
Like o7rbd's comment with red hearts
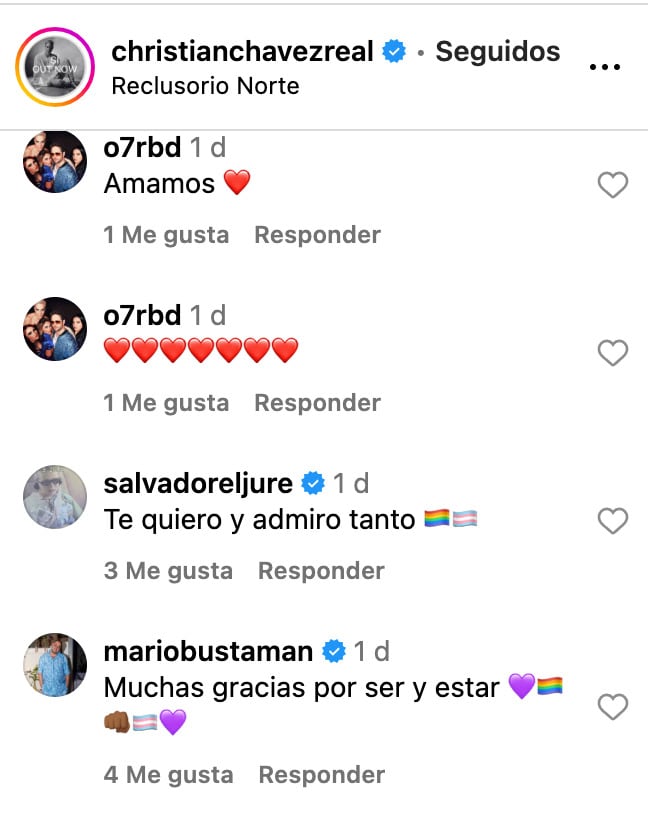click(x=612, y=353)
